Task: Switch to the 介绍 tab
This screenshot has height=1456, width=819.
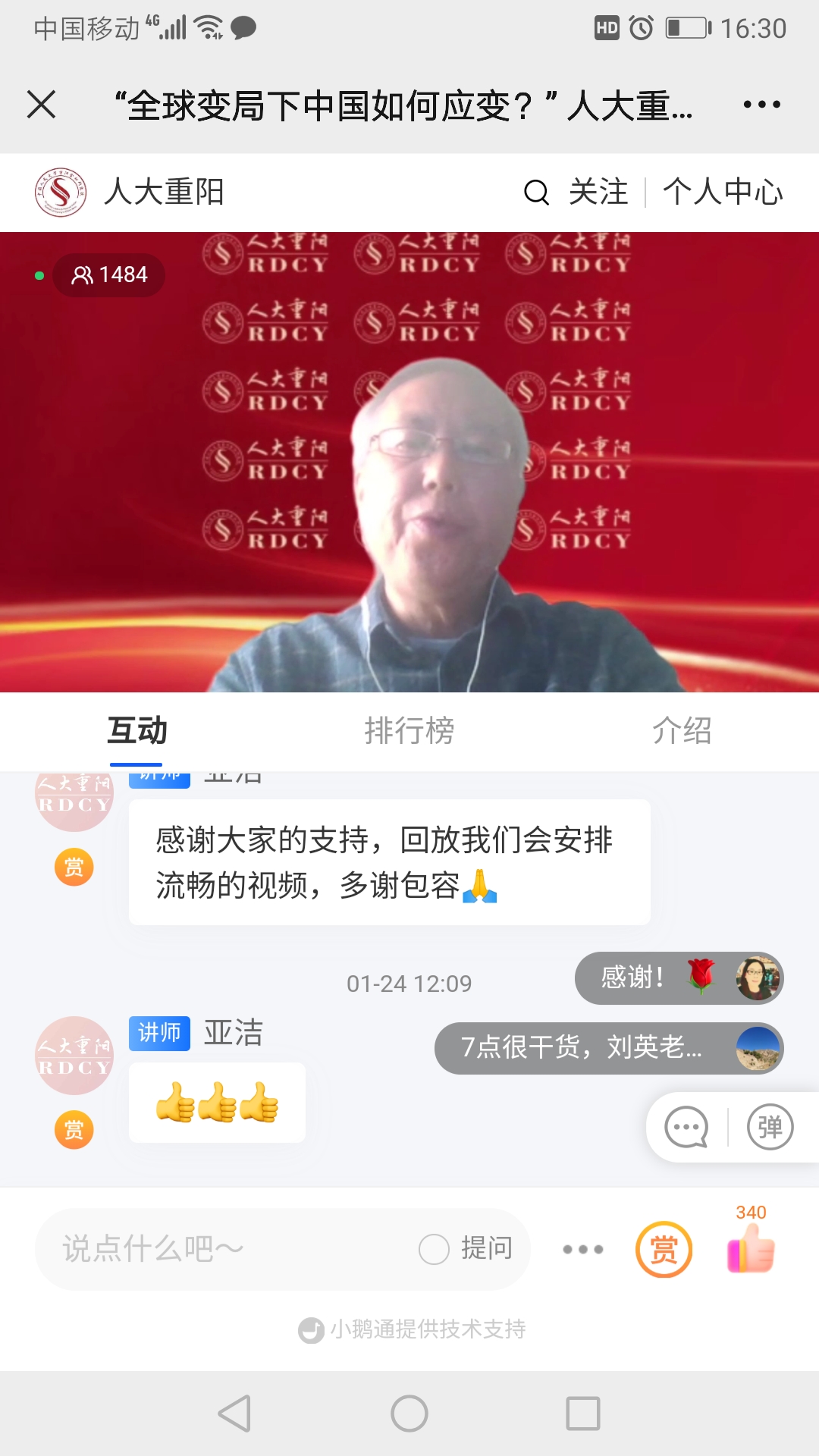Action: tap(682, 731)
